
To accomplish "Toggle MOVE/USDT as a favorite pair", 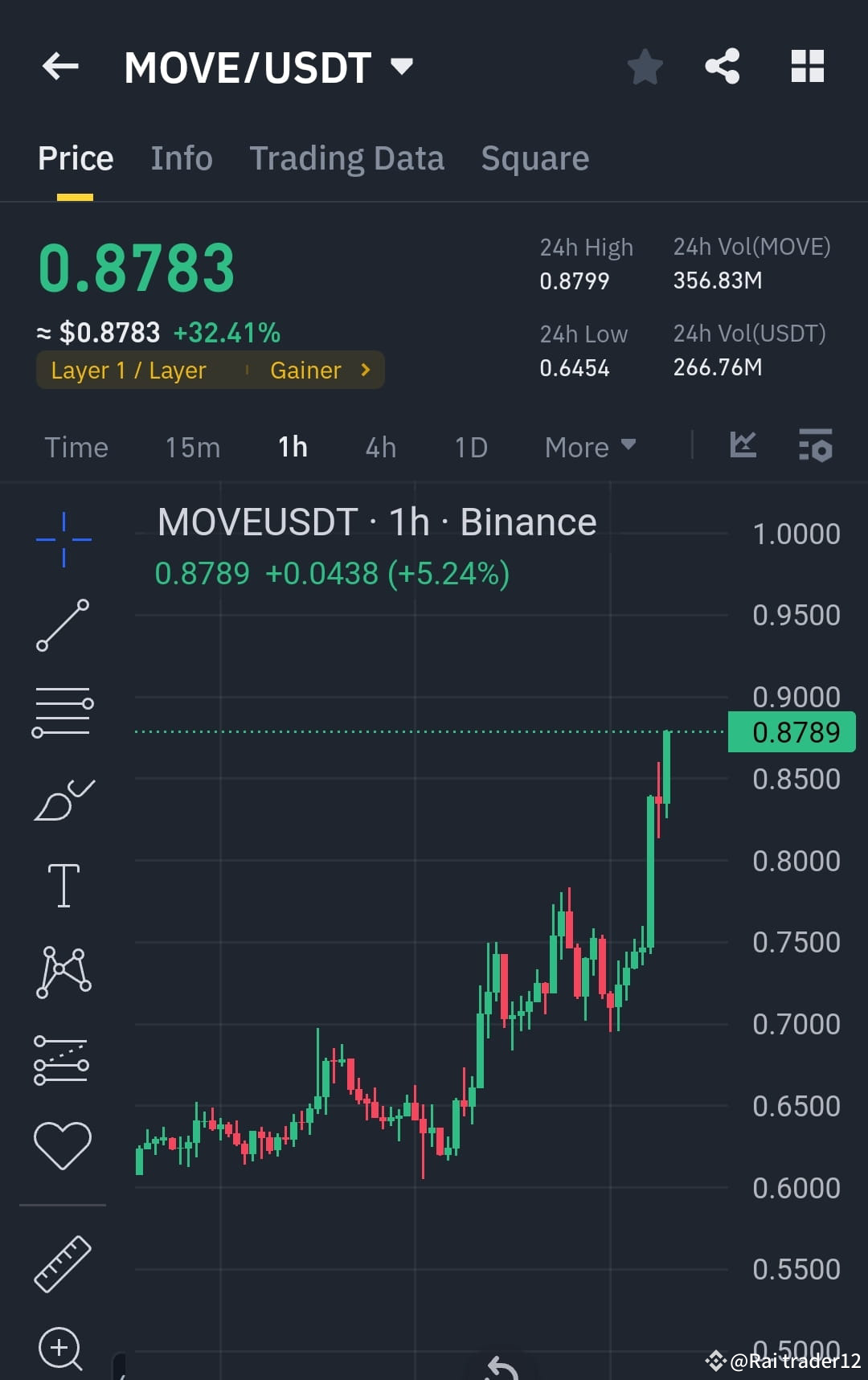I will point(645,67).
